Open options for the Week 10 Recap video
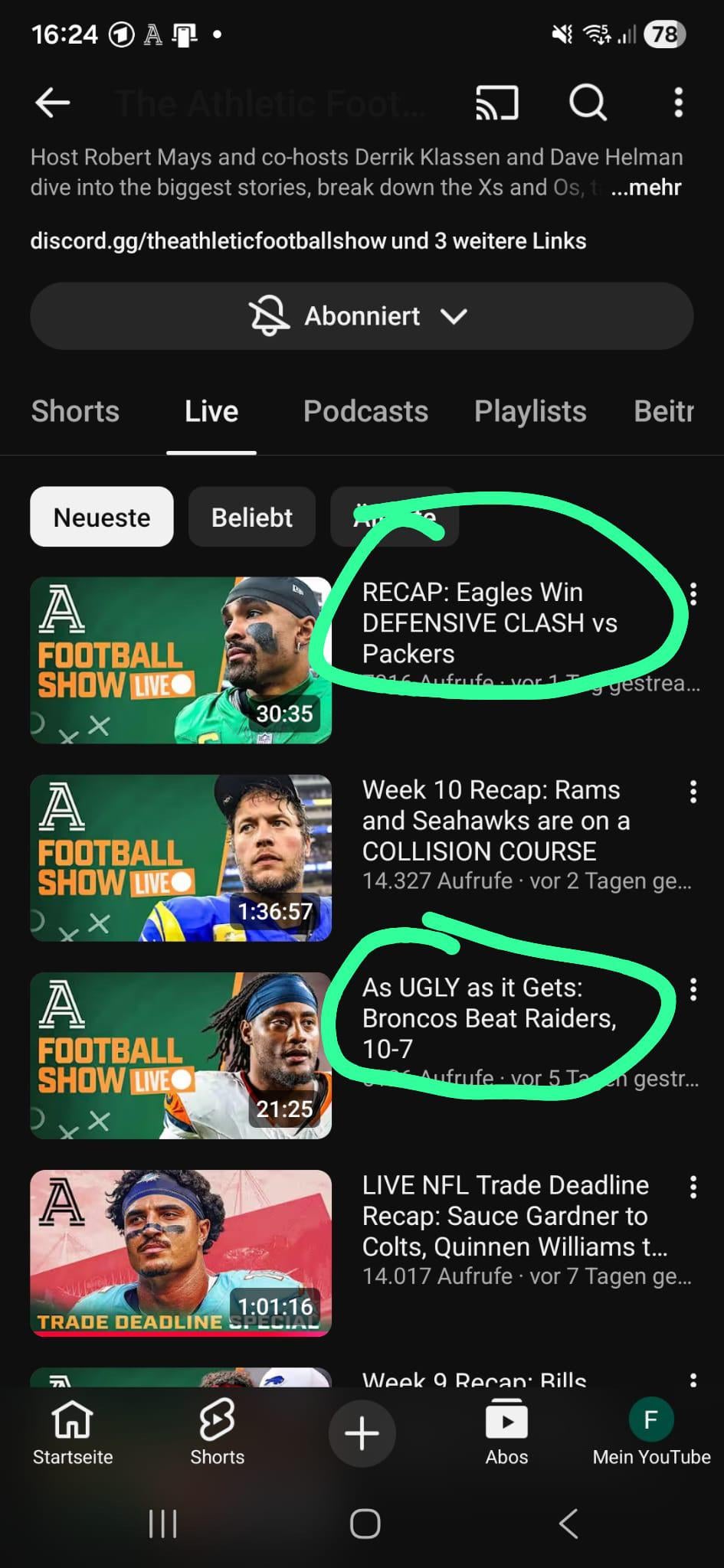724x1568 pixels. point(693,792)
